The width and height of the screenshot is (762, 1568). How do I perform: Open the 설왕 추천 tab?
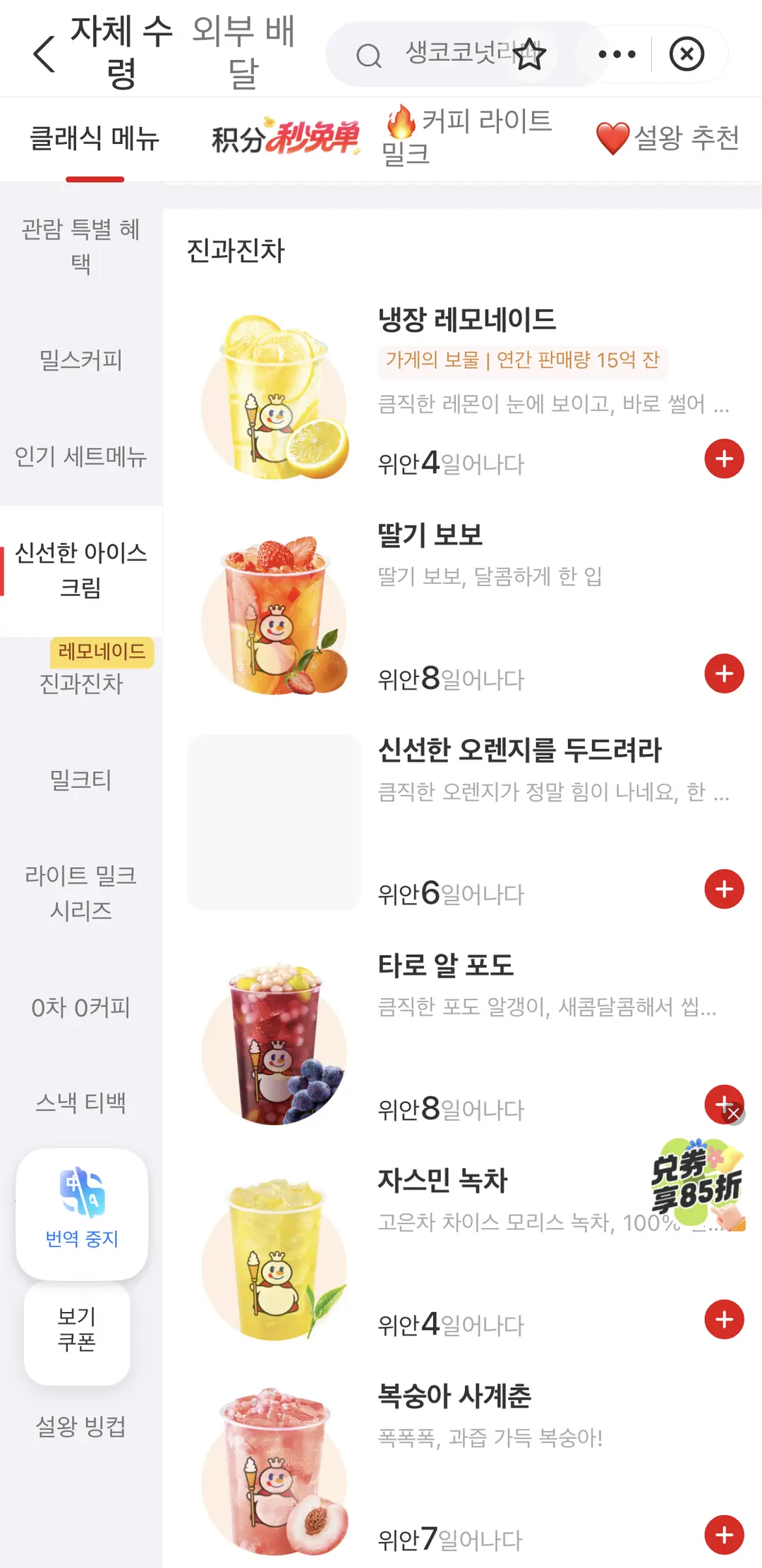(667, 138)
